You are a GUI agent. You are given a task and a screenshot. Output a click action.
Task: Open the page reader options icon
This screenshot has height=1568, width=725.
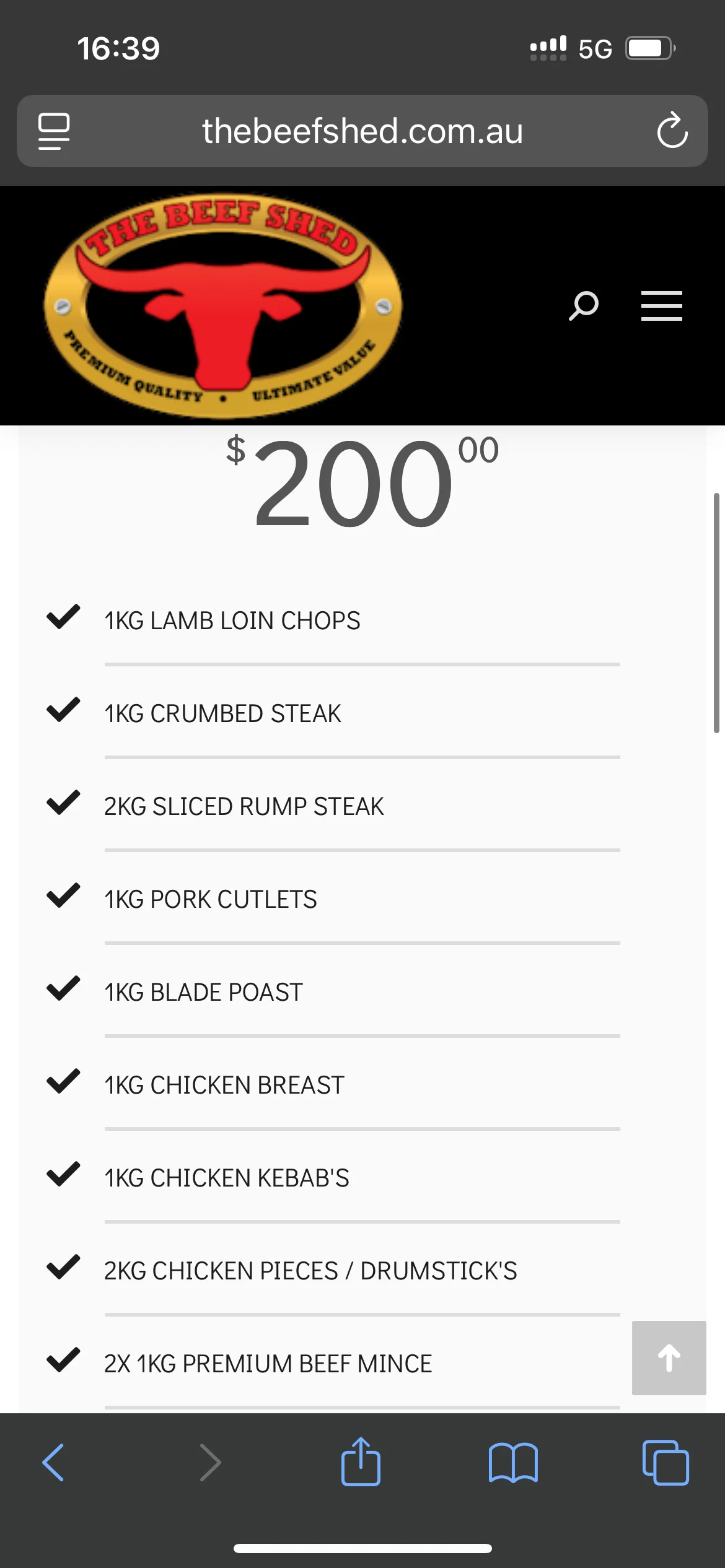pyautogui.click(x=54, y=131)
